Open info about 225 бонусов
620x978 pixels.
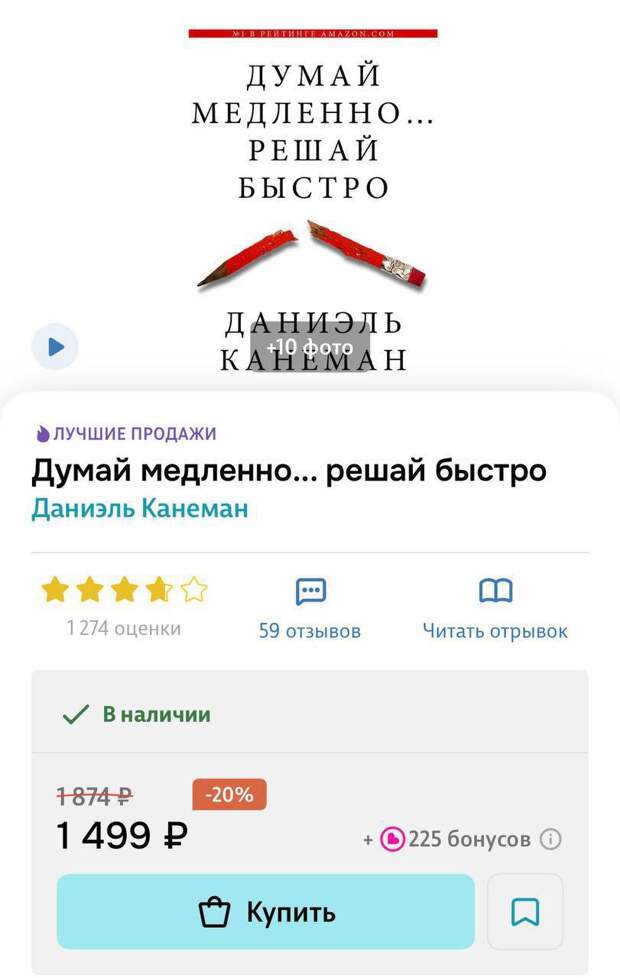[x=551, y=839]
